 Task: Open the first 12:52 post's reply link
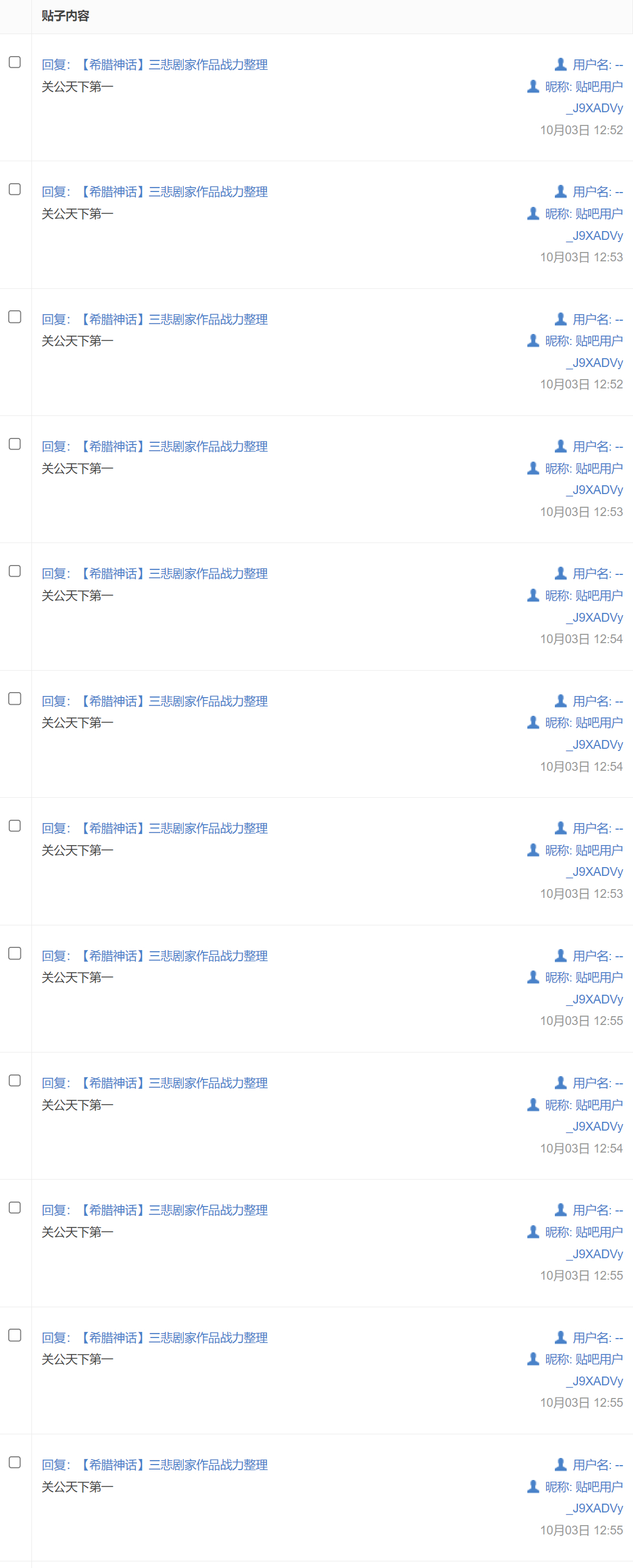tap(155, 64)
